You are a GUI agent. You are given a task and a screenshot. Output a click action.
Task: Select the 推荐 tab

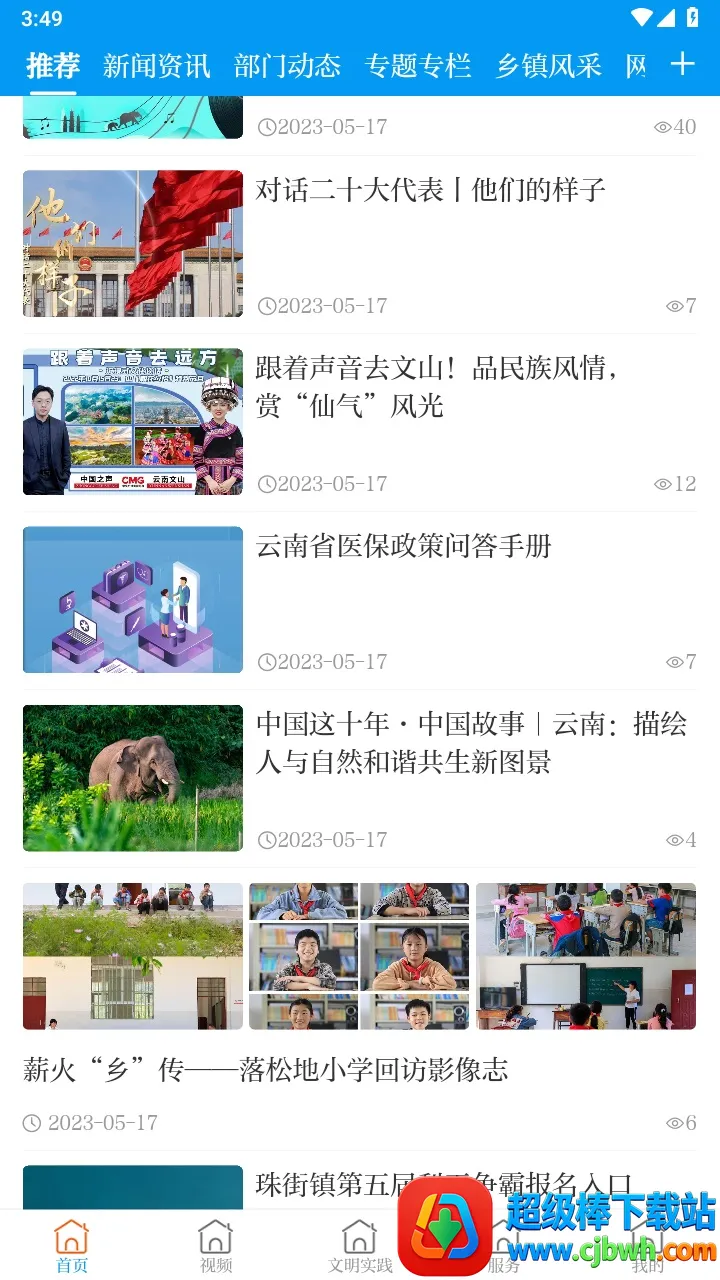pos(53,66)
